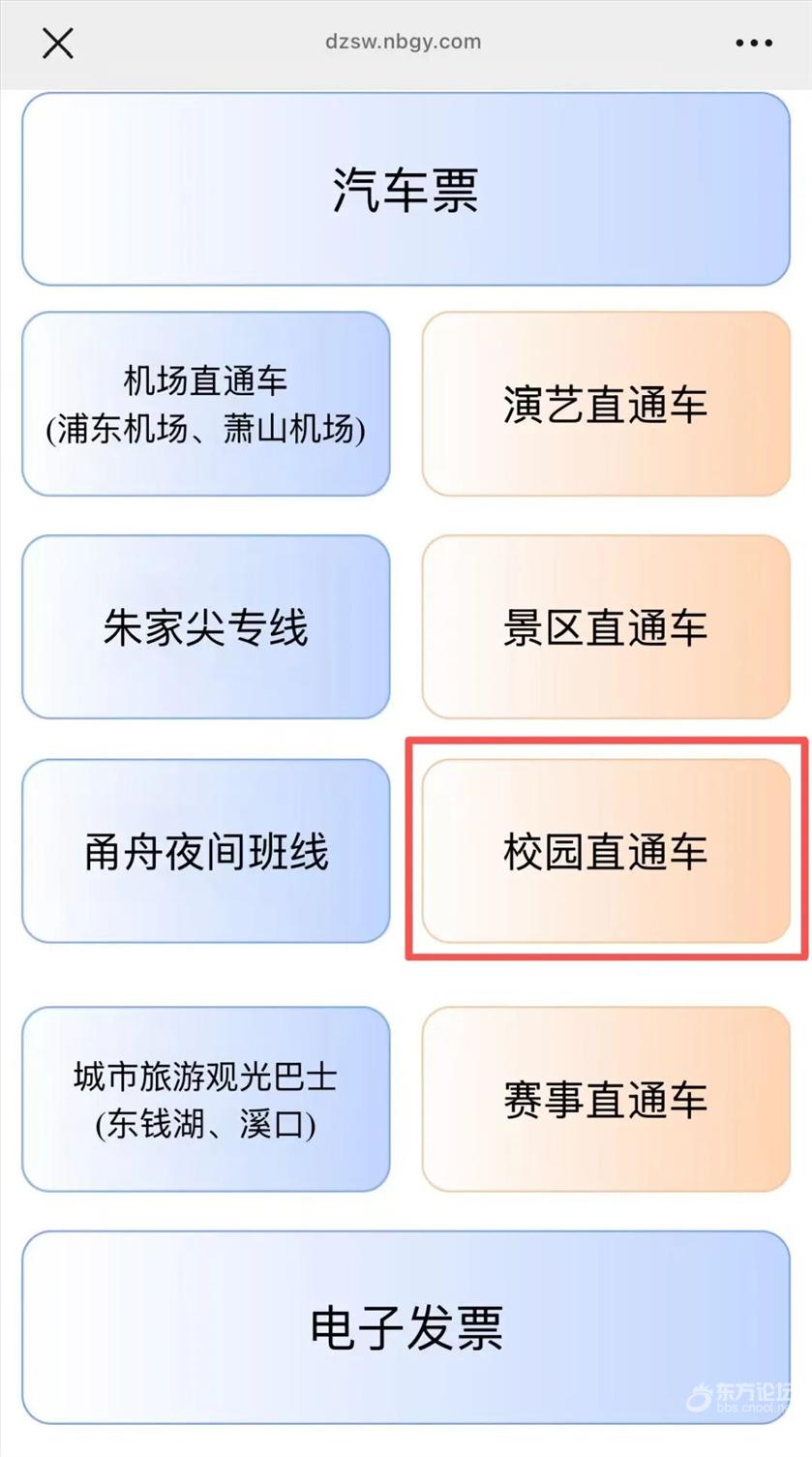Open 景区直通车
Image resolution: width=812 pixels, height=1457 pixels.
click(606, 627)
